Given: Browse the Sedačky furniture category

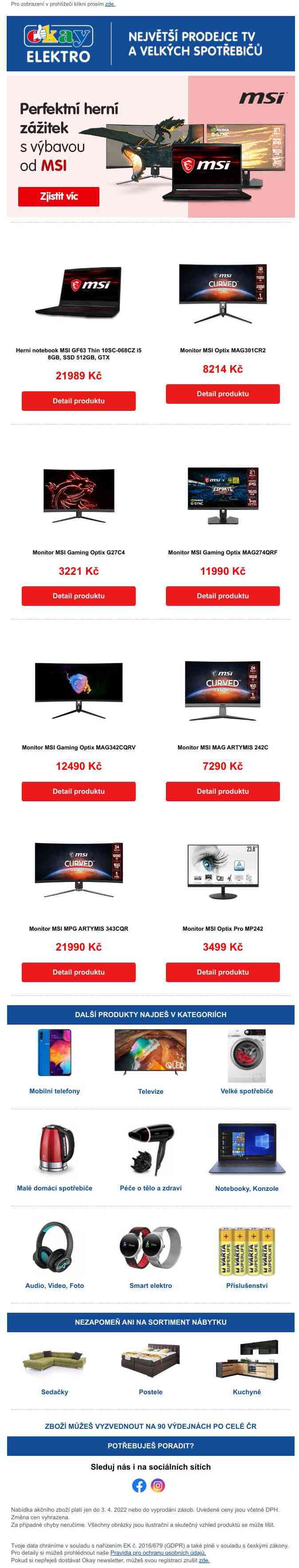Looking at the screenshot, I should [x=54, y=1392].
